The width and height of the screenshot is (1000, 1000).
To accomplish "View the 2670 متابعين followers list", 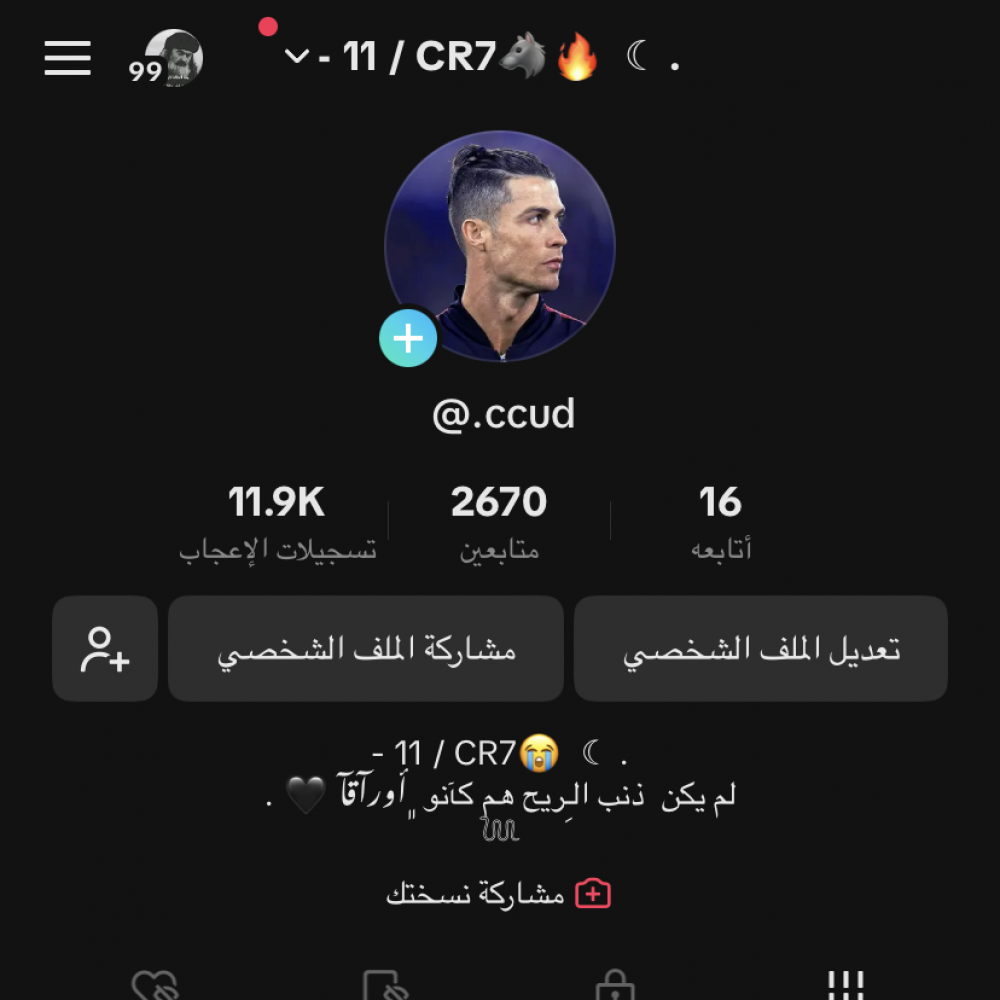I will 499,522.
